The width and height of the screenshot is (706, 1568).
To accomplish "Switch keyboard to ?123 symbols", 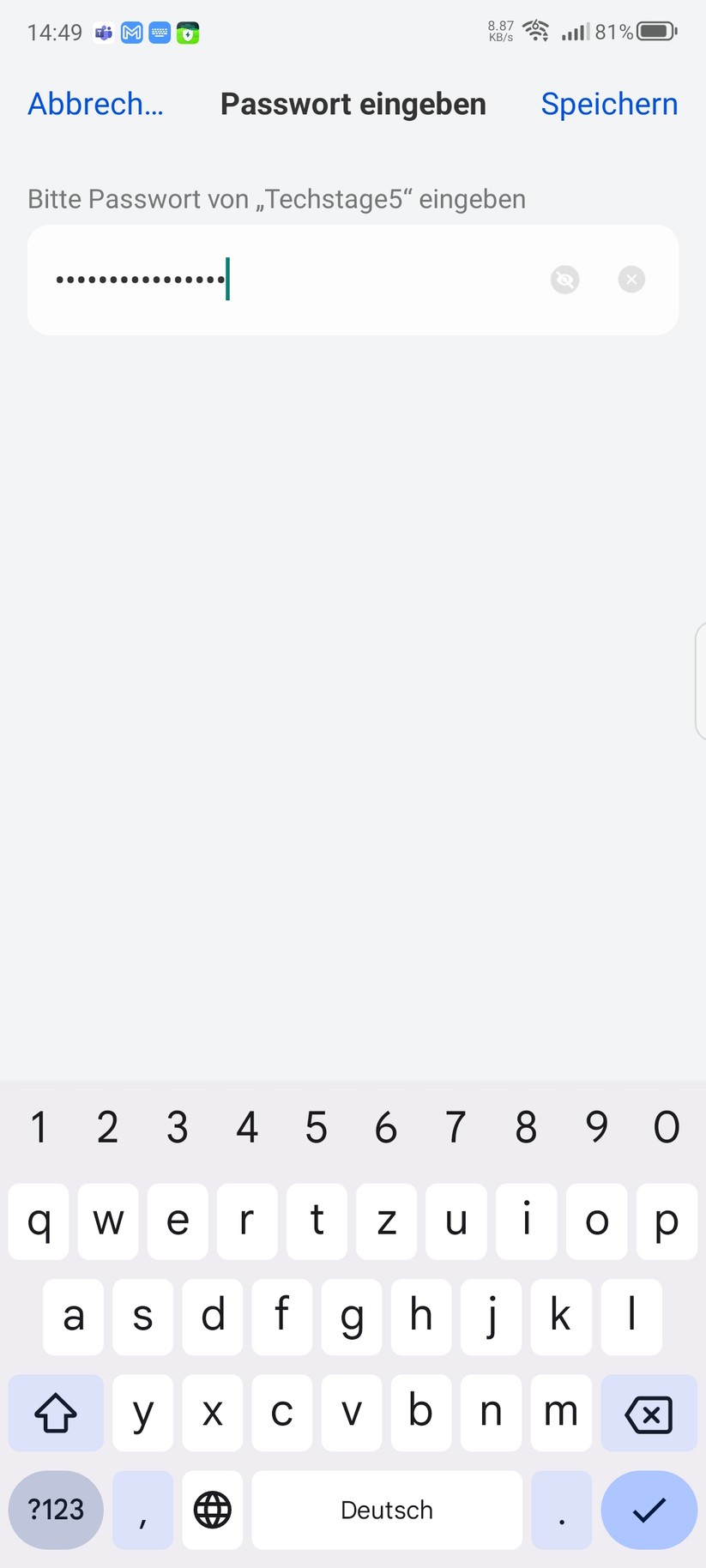I will point(56,1510).
